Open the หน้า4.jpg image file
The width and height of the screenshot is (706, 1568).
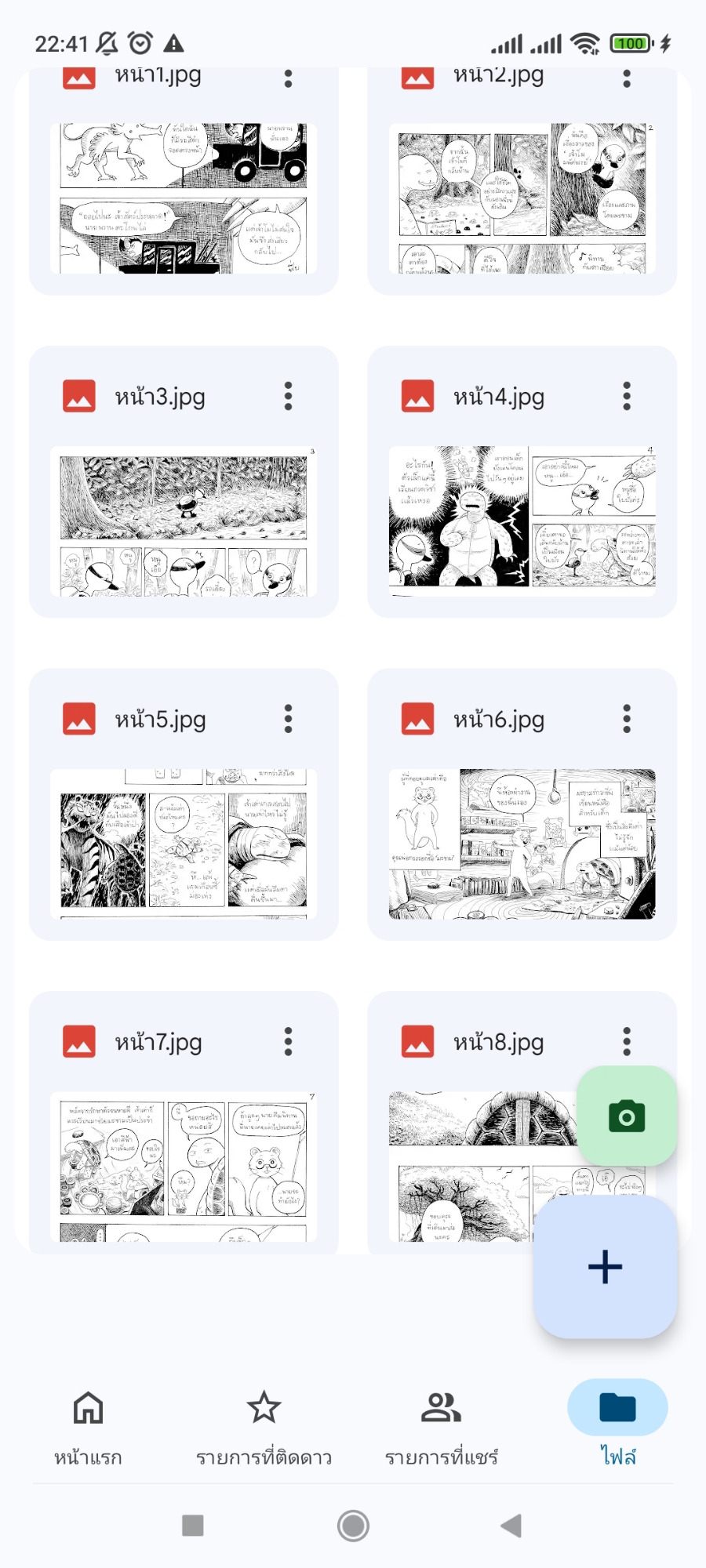tap(522, 521)
